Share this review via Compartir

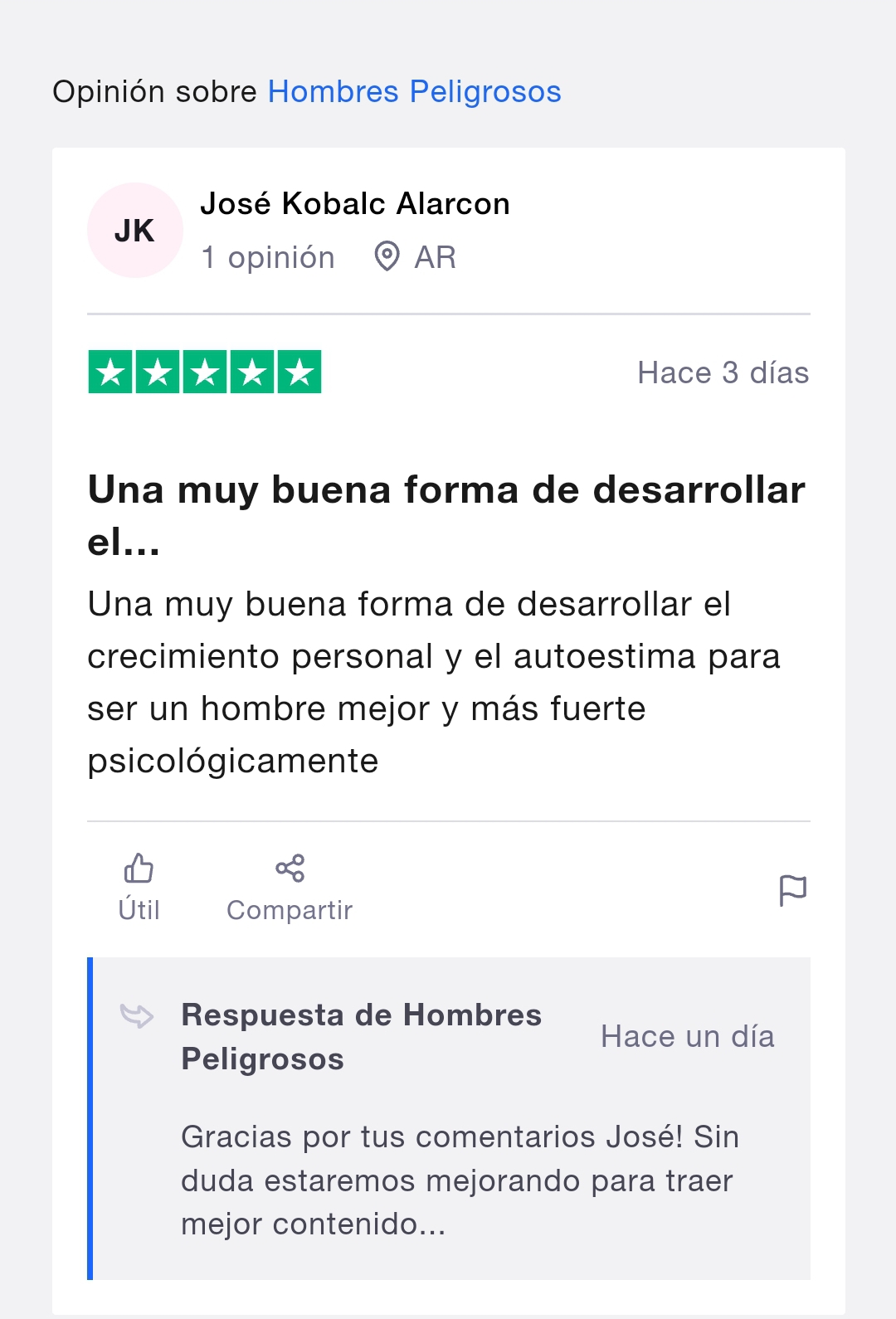pyautogui.click(x=290, y=888)
